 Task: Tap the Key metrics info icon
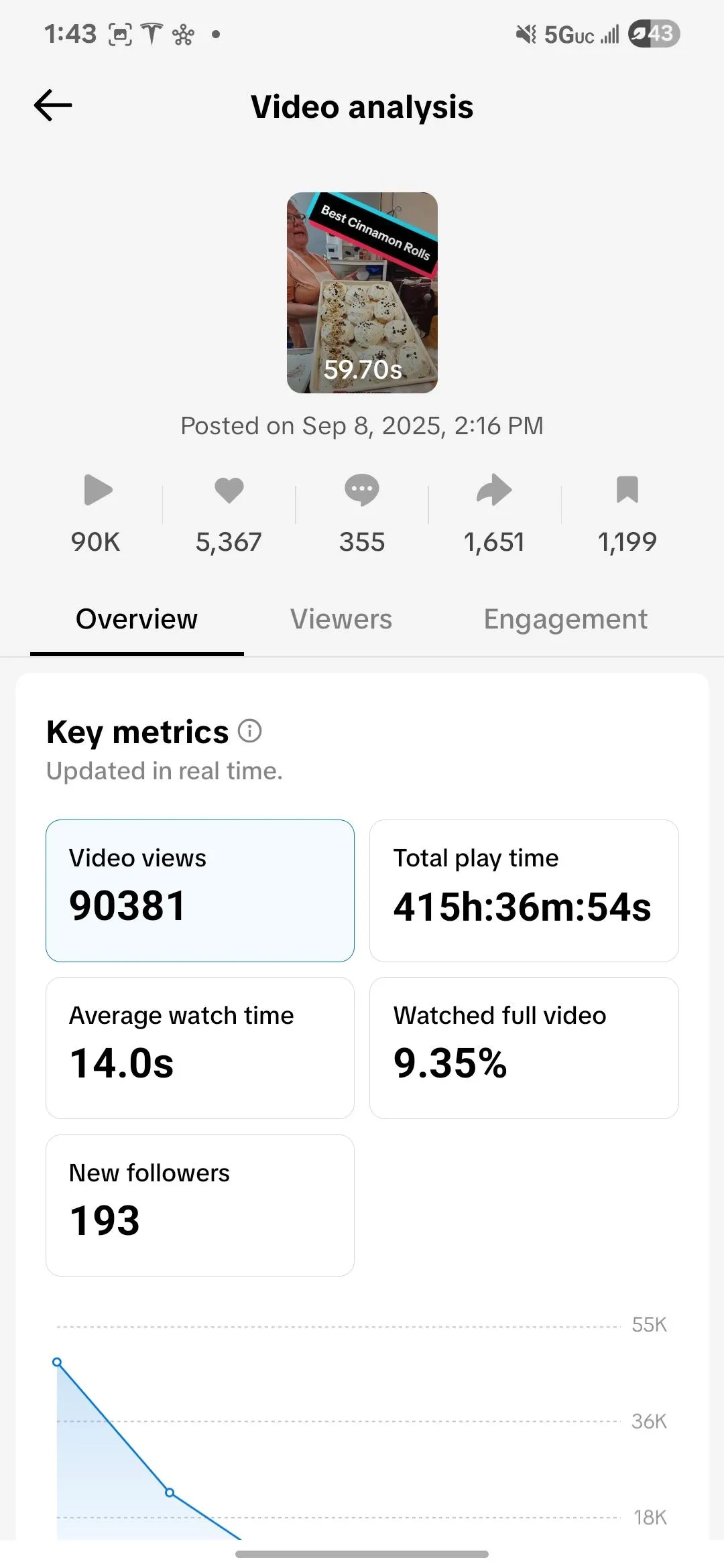250,730
